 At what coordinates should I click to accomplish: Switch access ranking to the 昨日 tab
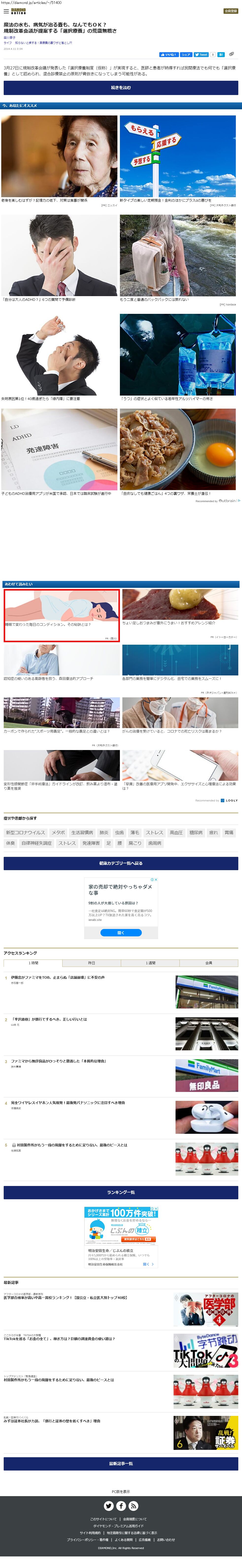91,963
